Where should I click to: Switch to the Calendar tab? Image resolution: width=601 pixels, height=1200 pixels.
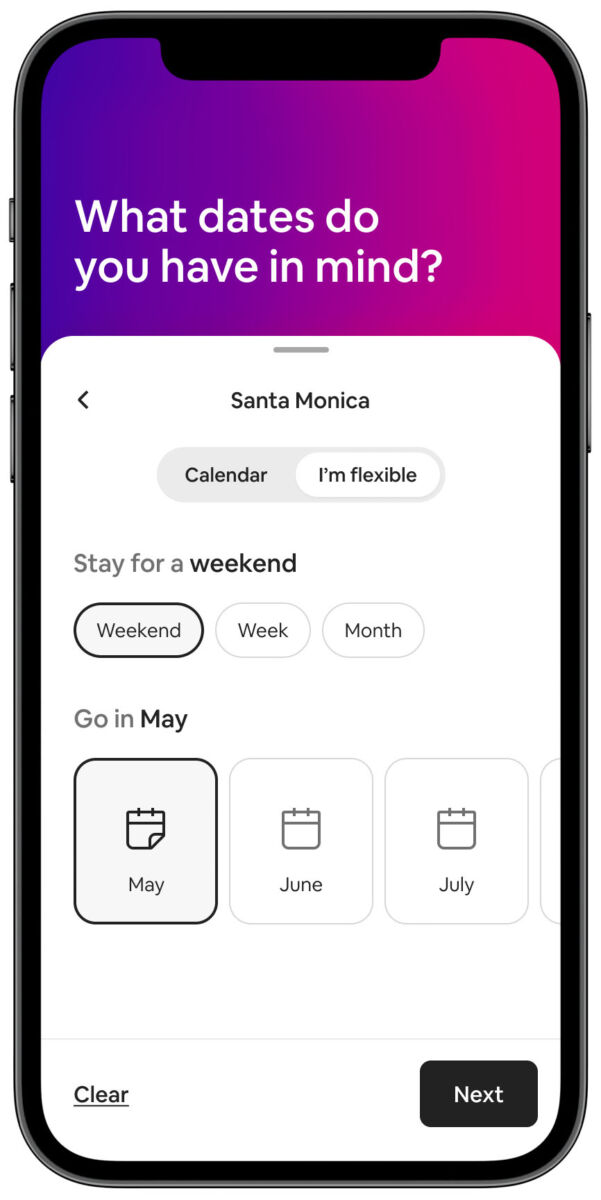(x=226, y=475)
